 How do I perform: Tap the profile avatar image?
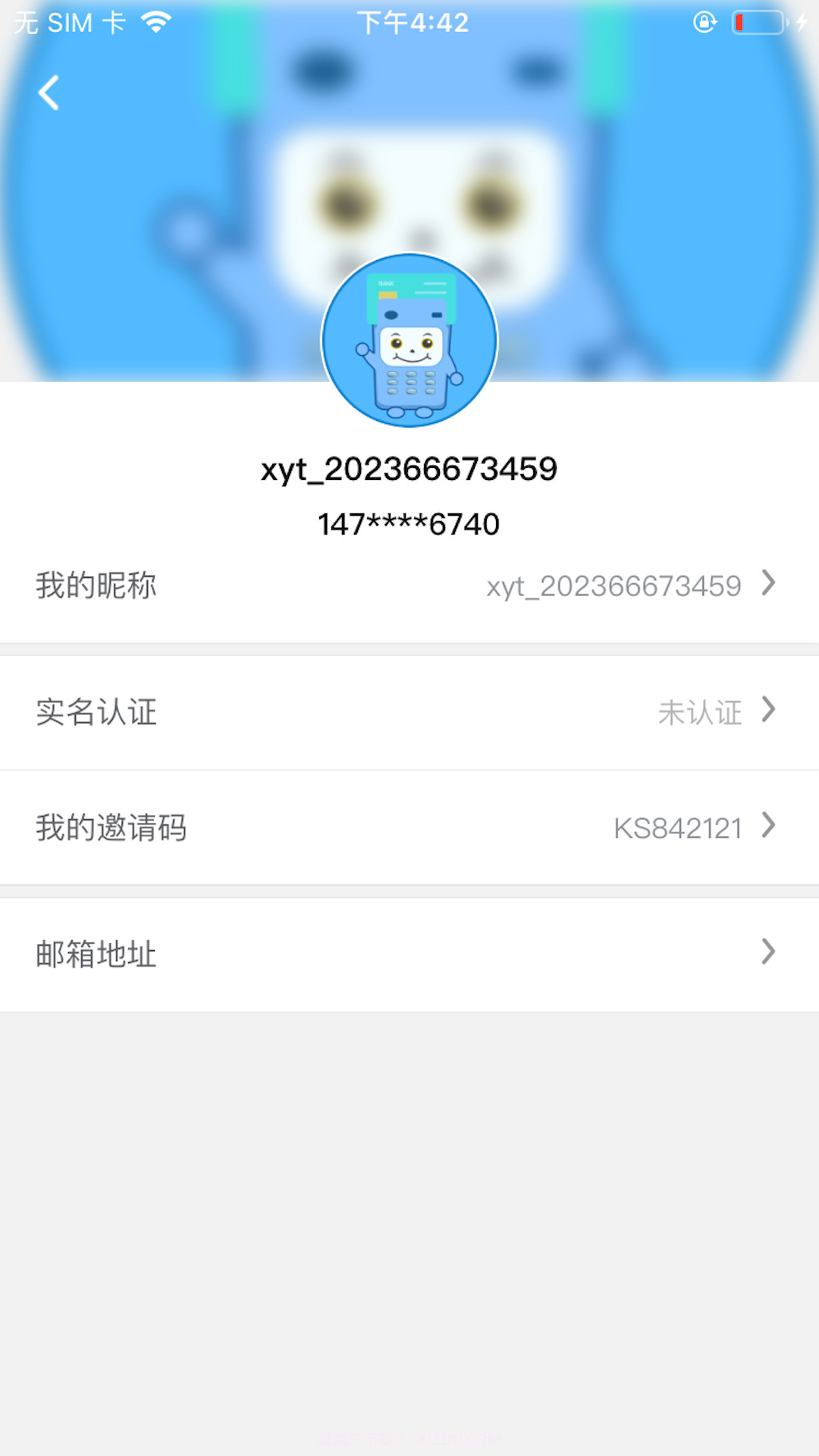[409, 341]
